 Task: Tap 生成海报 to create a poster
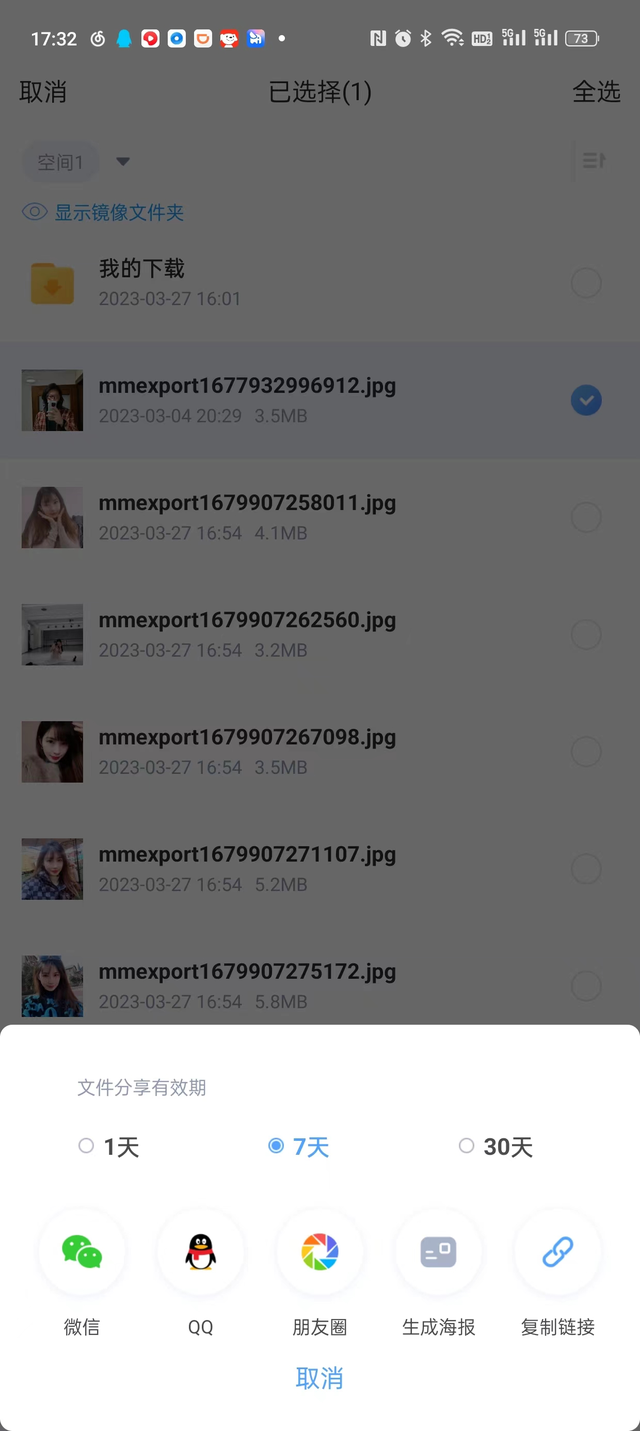438,1252
